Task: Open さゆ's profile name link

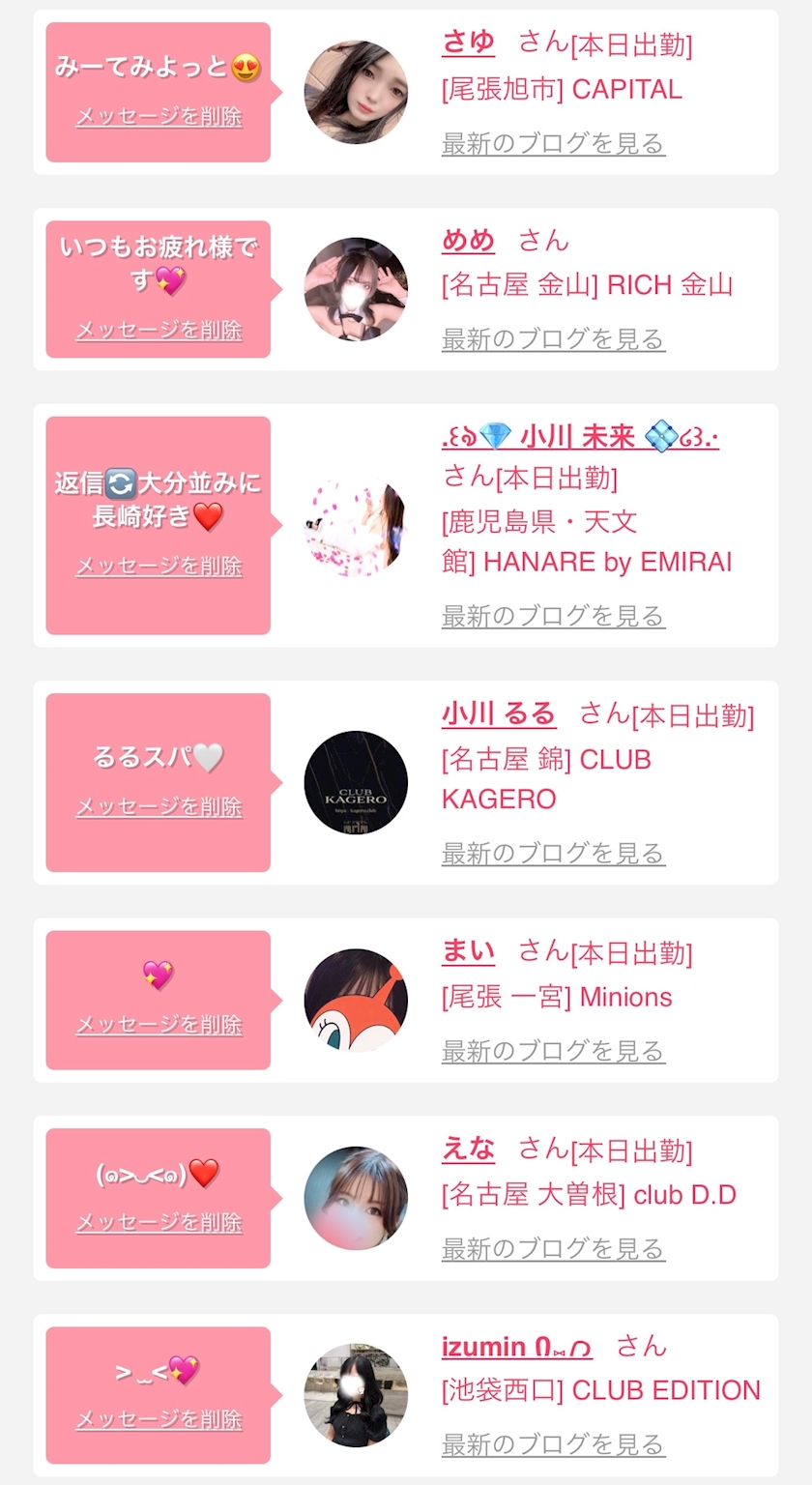Action: coord(468,42)
